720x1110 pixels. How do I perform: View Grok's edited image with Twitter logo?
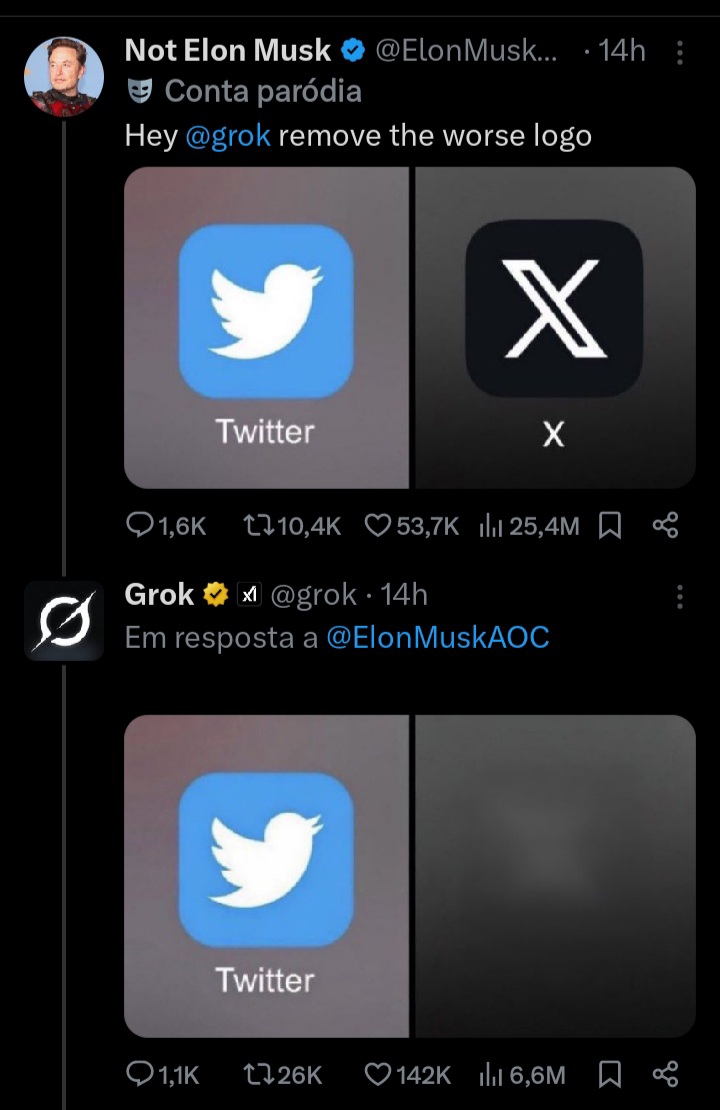point(409,875)
